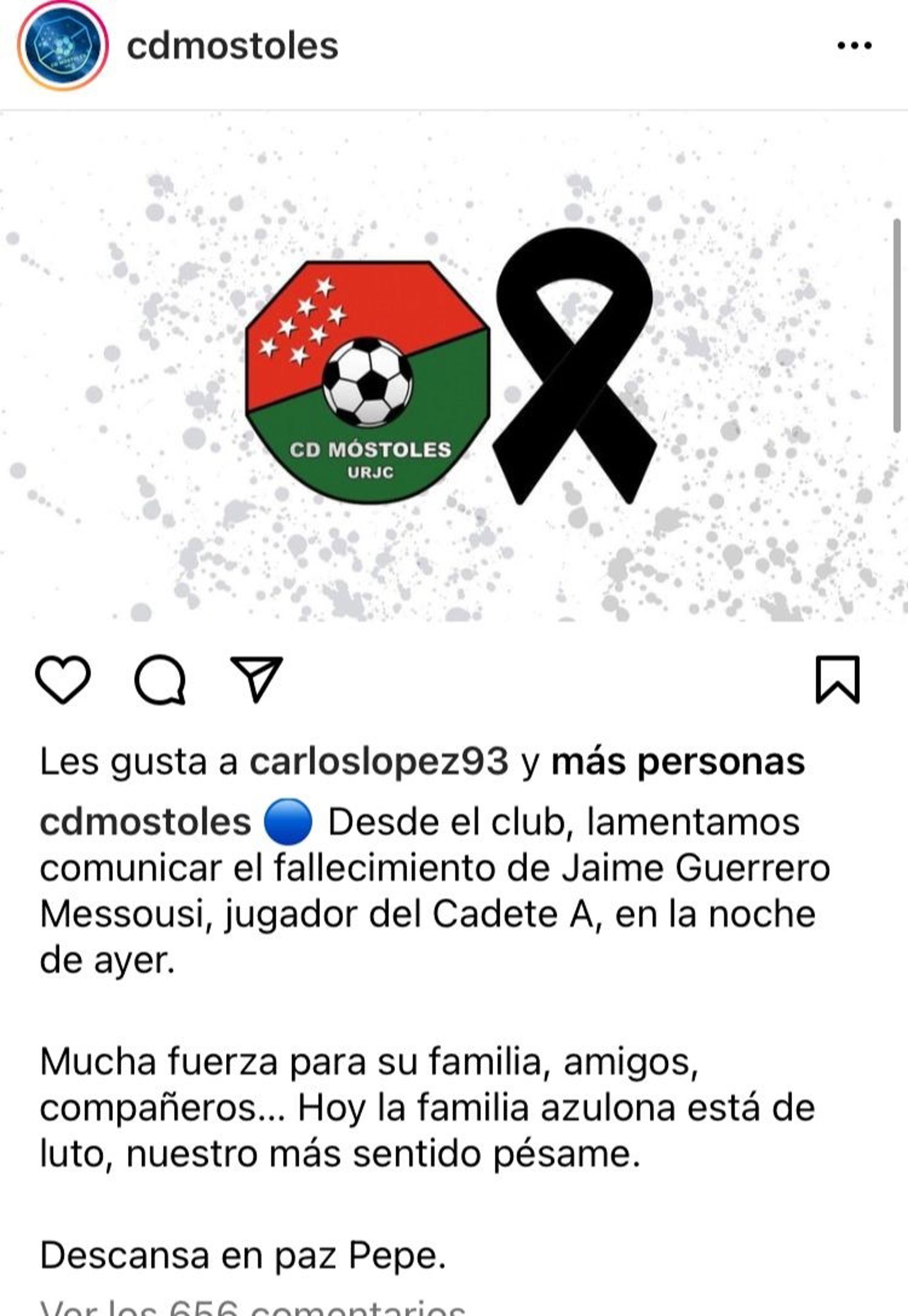908x1316 pixels.
Task: Share the post via paper plane icon
Action: click(257, 679)
